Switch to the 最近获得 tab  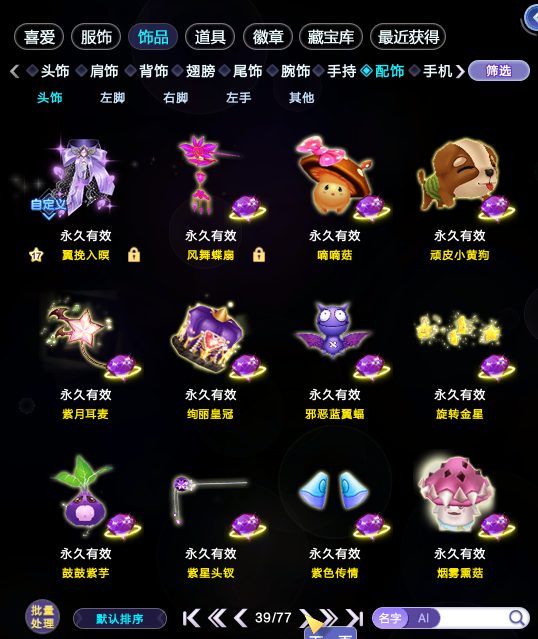coord(408,37)
